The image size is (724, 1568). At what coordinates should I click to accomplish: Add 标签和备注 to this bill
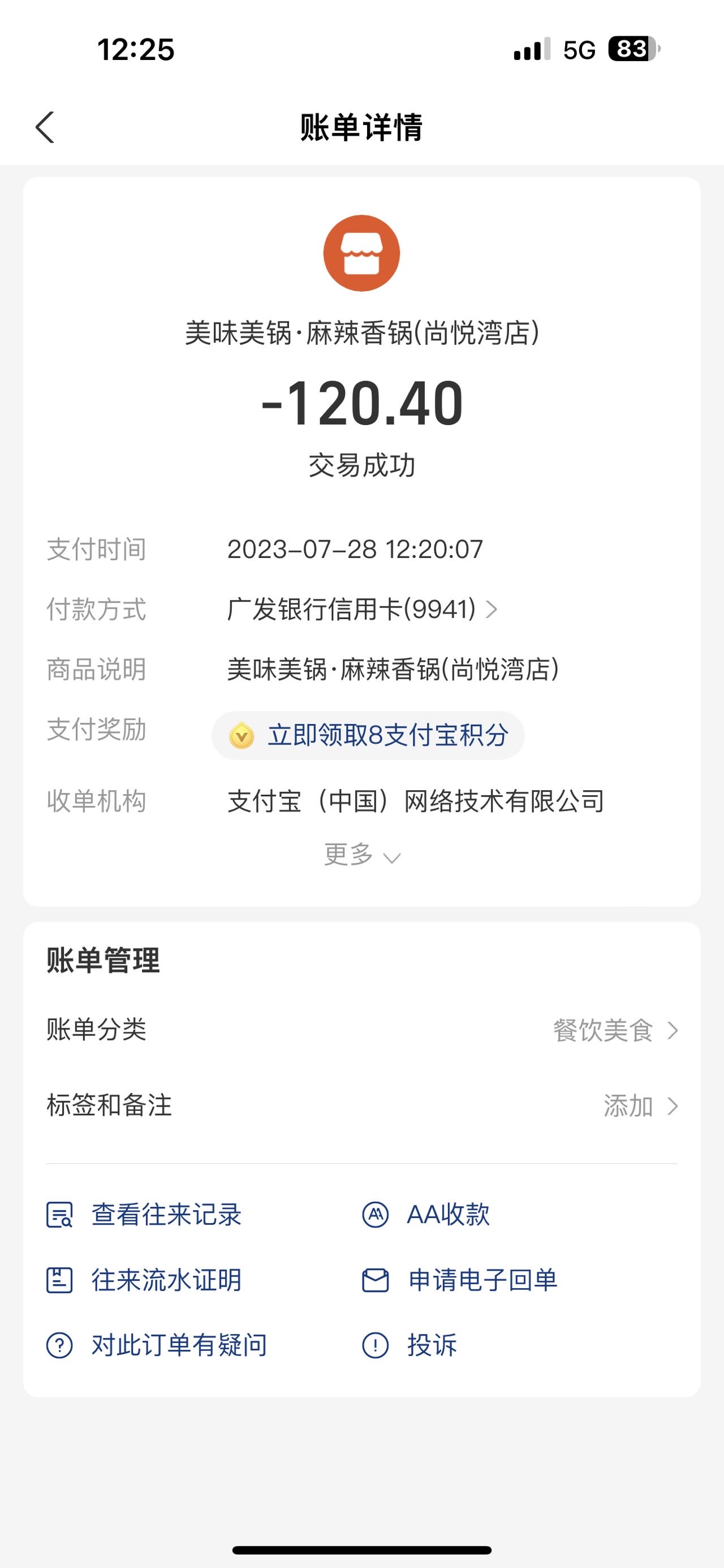pos(361,1105)
